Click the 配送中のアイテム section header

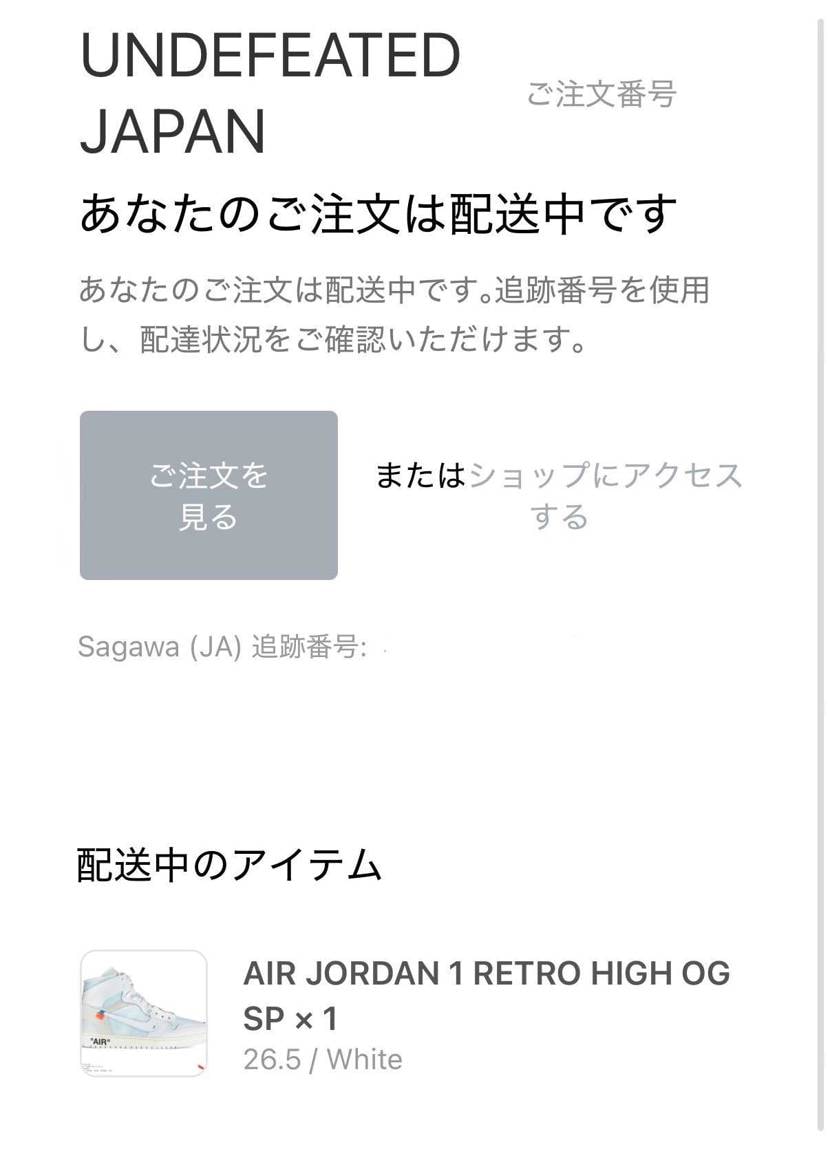(x=228, y=866)
